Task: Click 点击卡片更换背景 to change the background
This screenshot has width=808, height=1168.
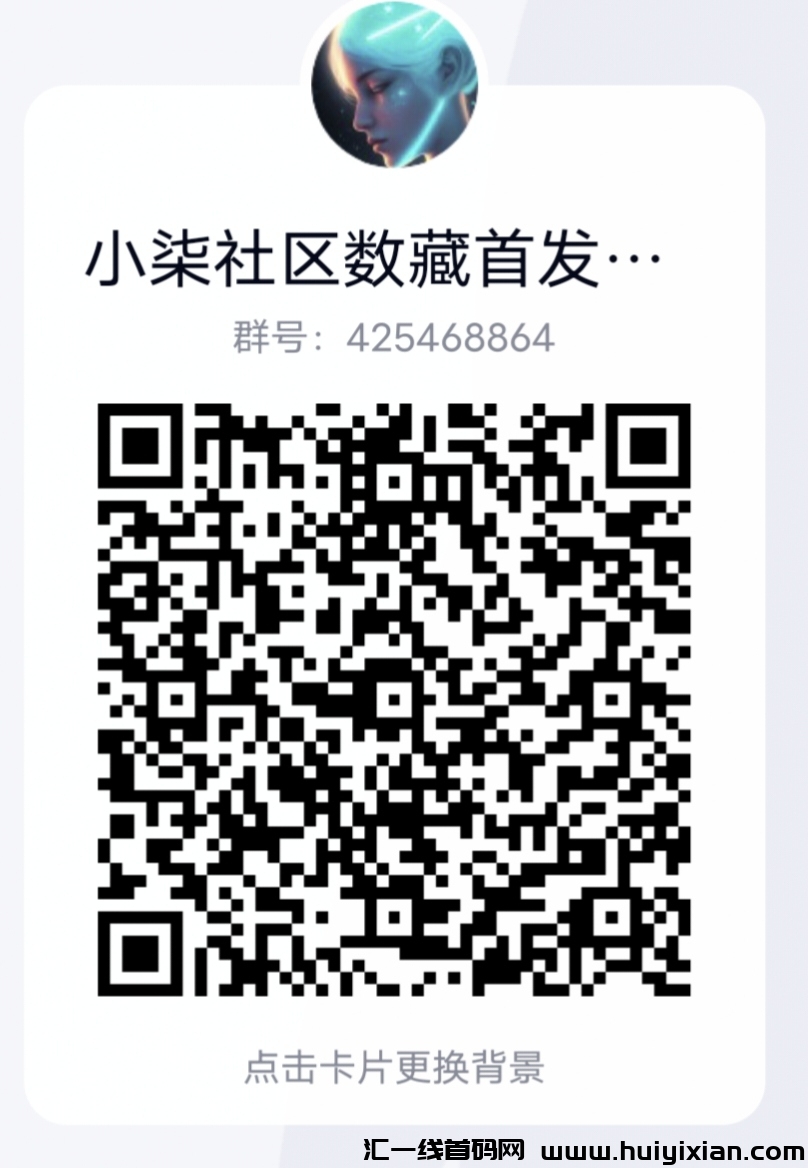Action: tap(398, 1069)
